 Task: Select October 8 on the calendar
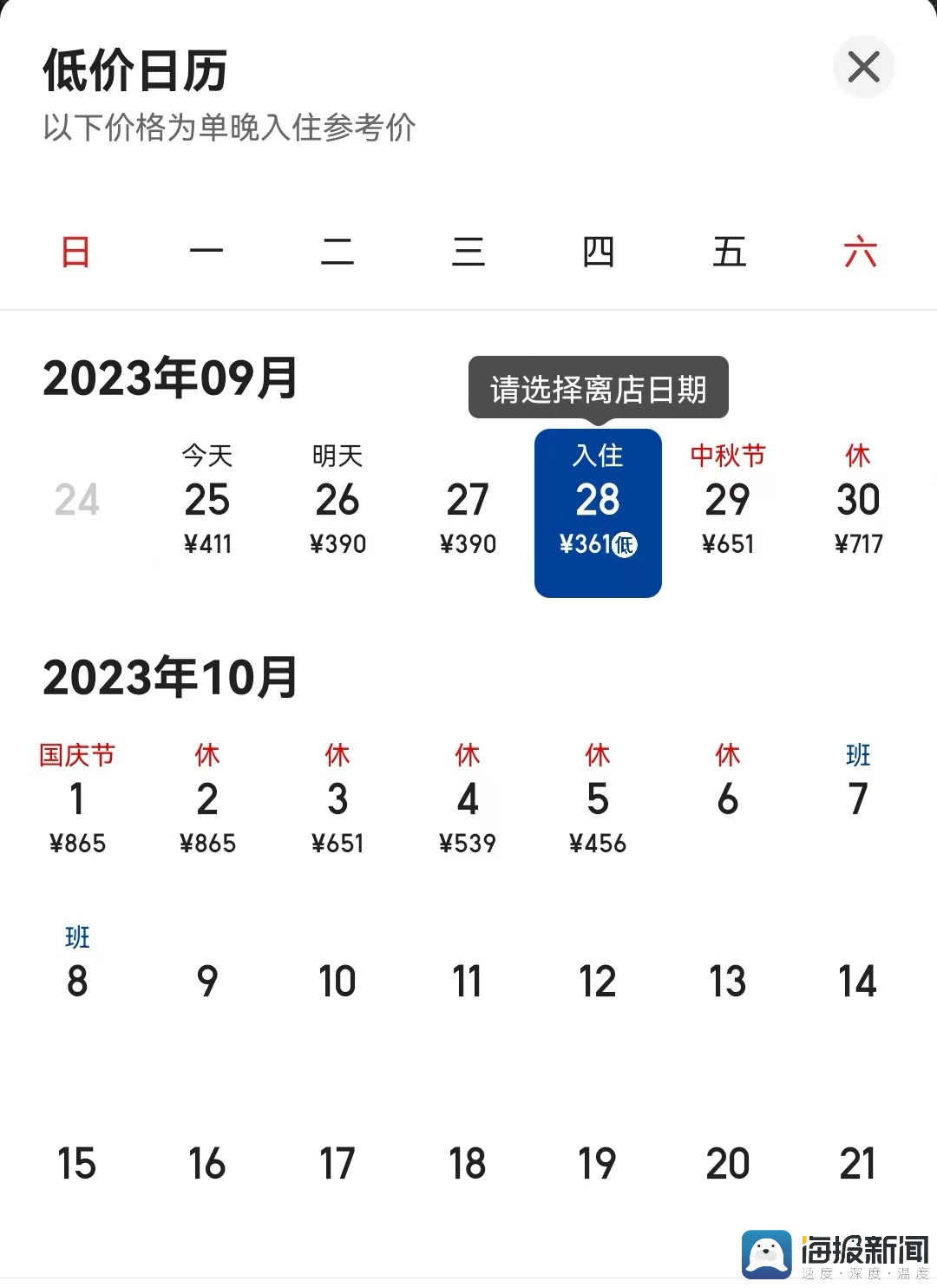point(77,981)
